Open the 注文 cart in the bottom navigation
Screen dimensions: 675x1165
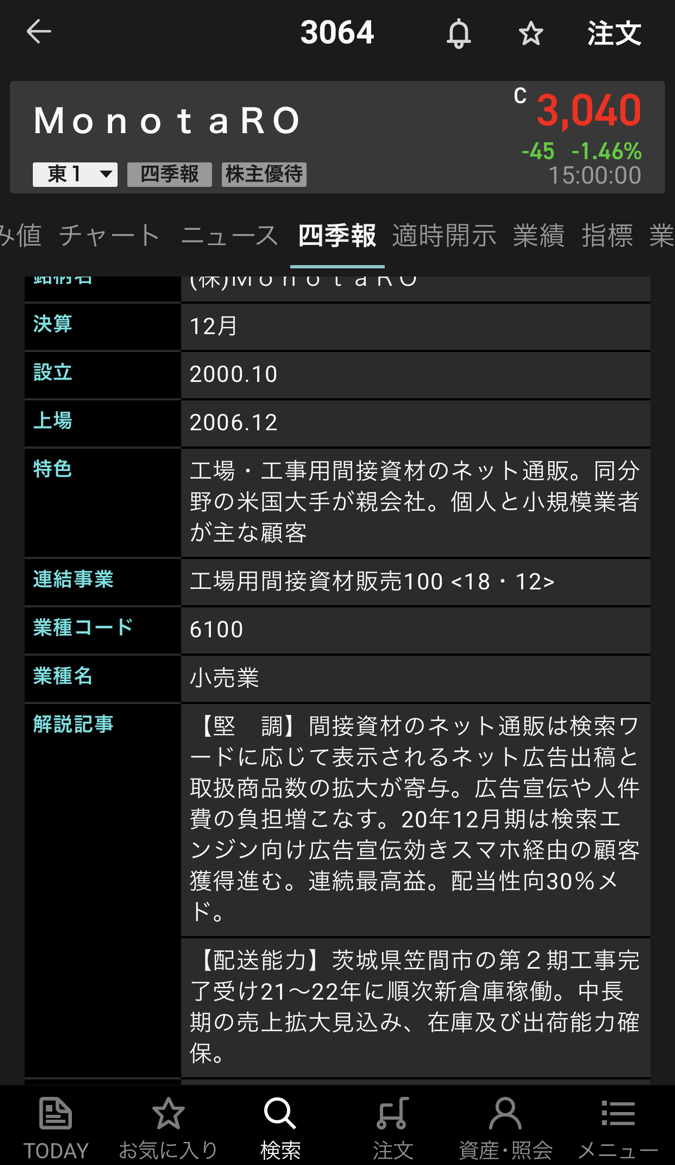click(x=393, y=1126)
